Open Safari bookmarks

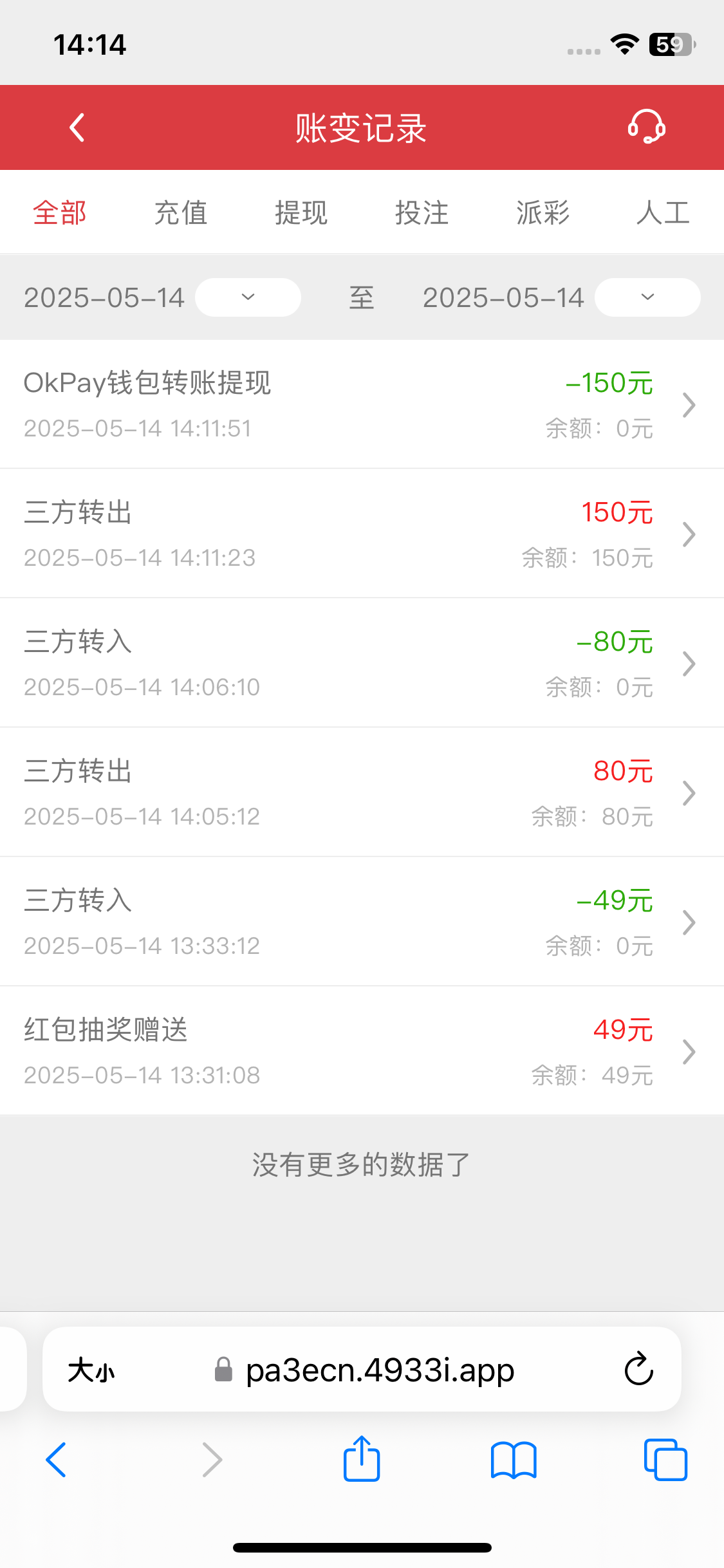tap(513, 1459)
